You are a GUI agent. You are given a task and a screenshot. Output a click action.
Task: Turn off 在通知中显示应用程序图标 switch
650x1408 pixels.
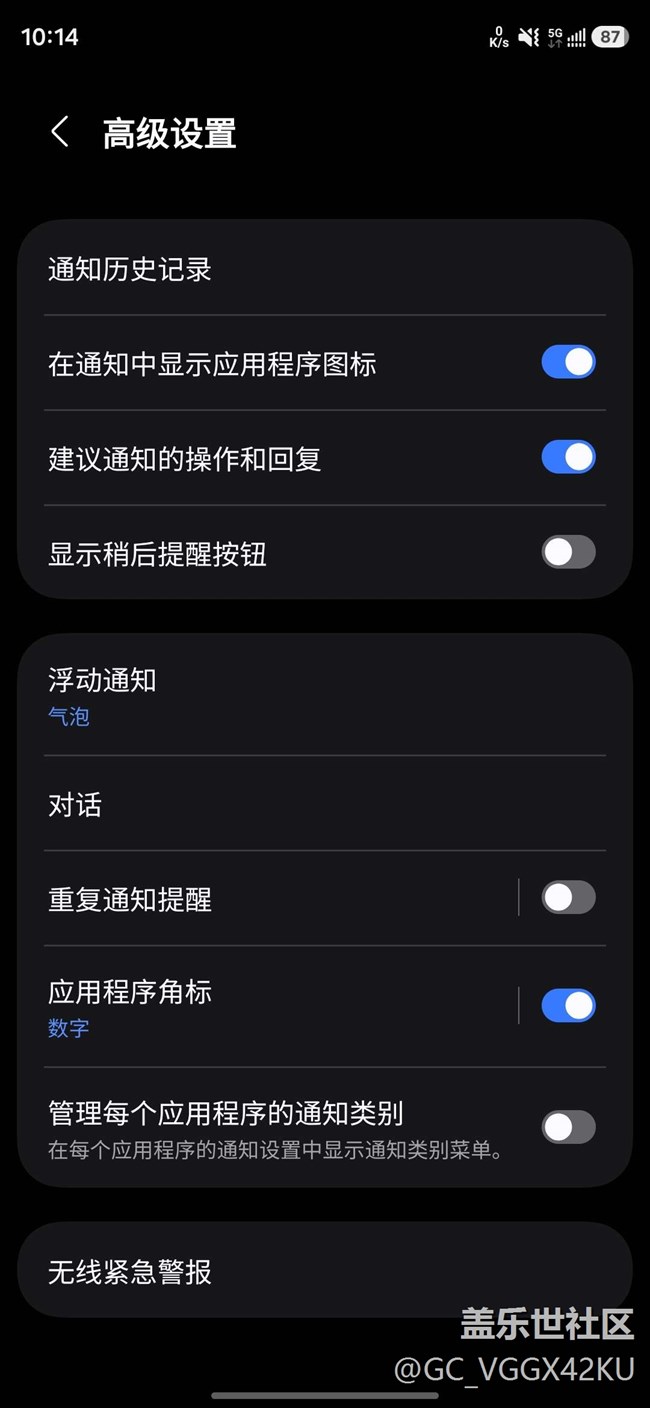pyautogui.click(x=568, y=362)
